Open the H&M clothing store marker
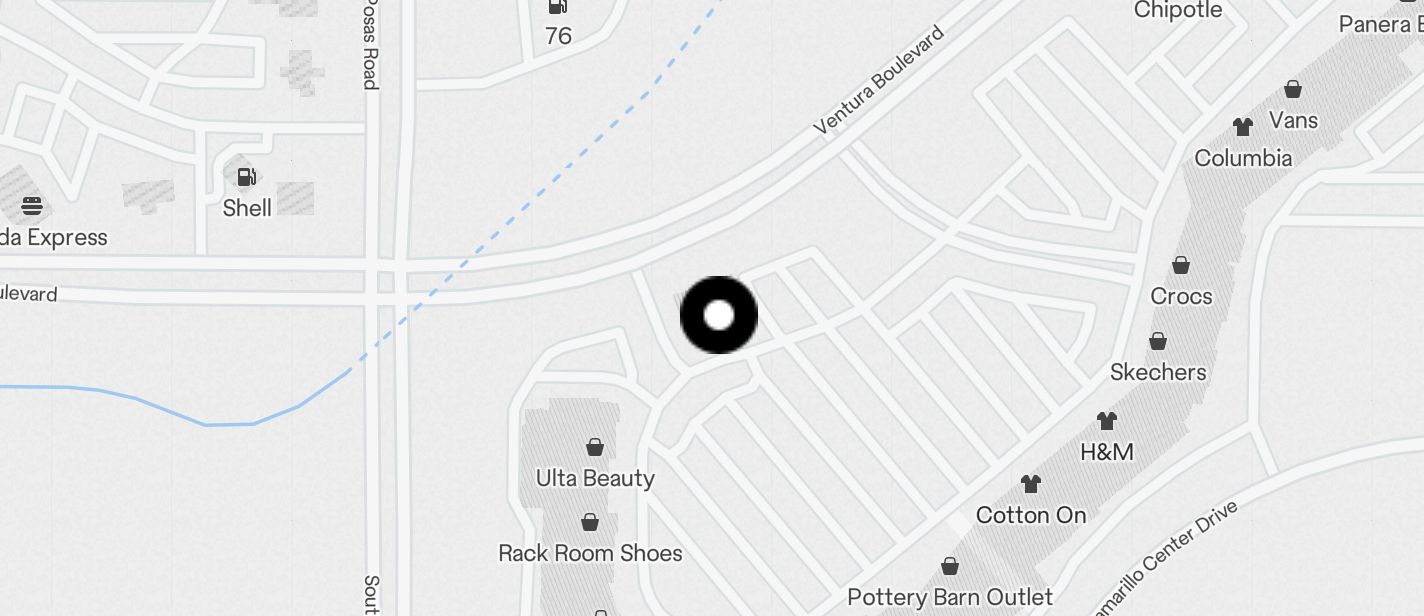Viewport: 1424px width, 616px height. coord(1106,421)
